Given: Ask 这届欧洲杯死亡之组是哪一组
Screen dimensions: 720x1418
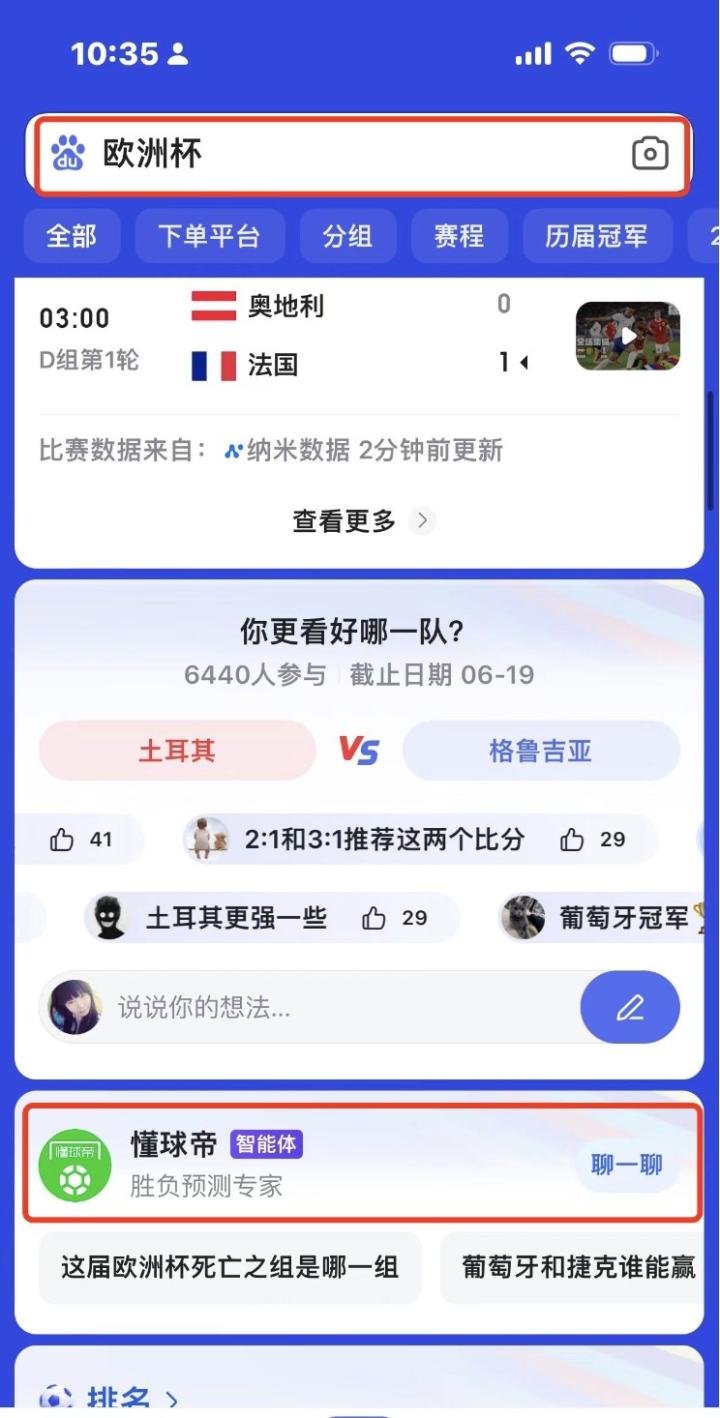Looking at the screenshot, I should click(x=230, y=1268).
